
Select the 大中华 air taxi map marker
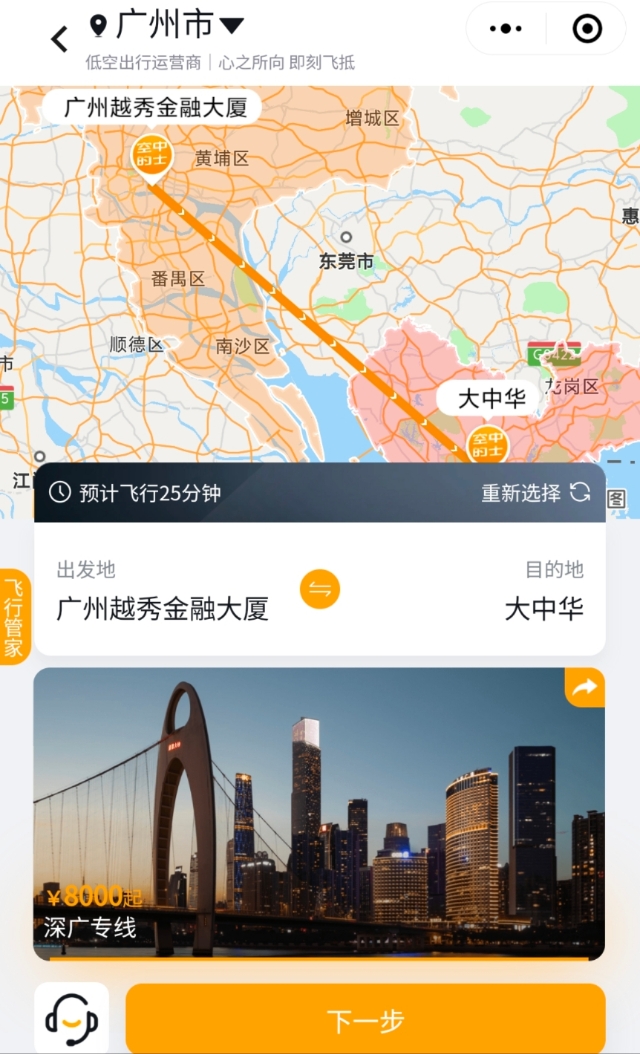coord(488,442)
